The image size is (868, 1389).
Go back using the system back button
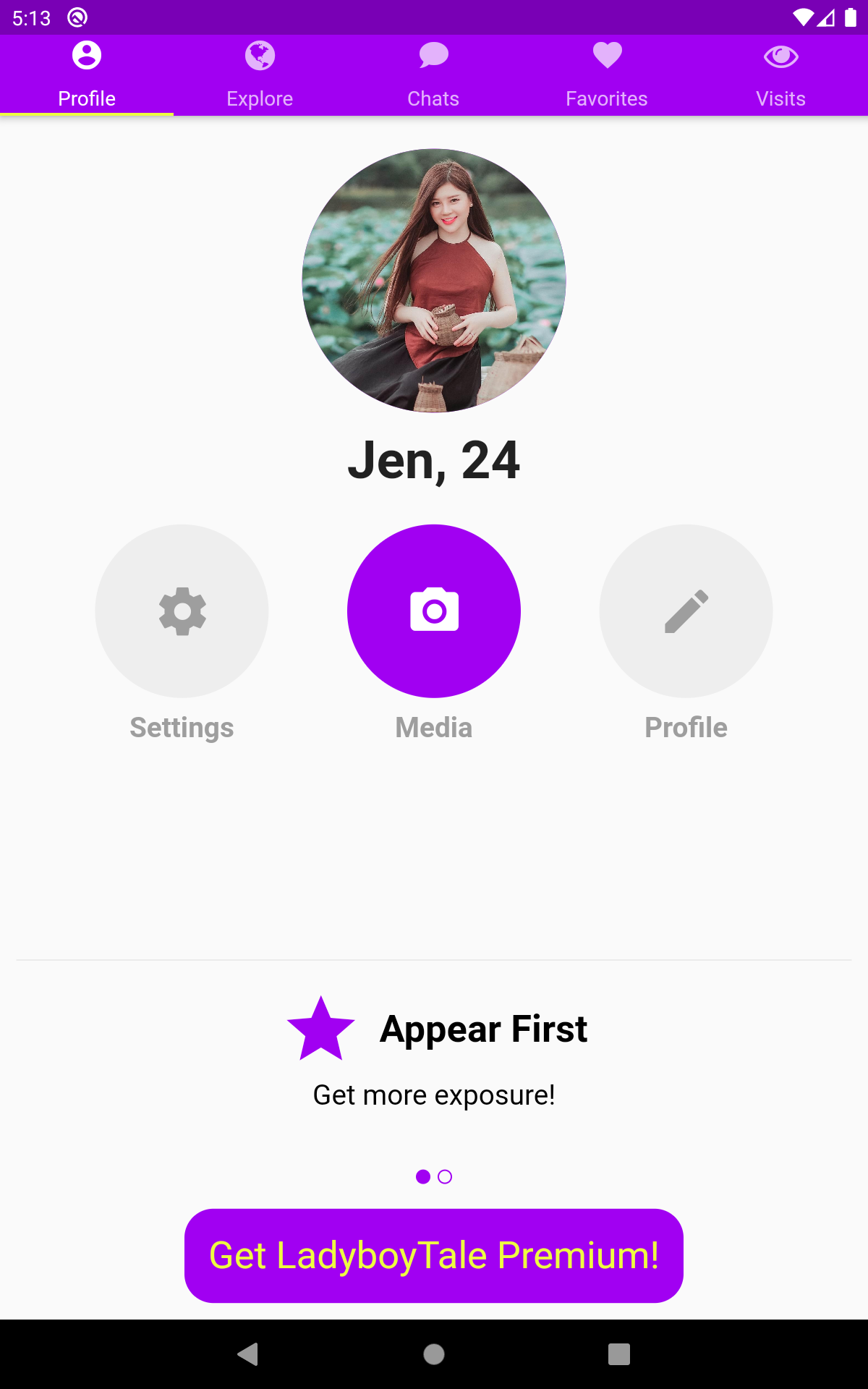(248, 1354)
